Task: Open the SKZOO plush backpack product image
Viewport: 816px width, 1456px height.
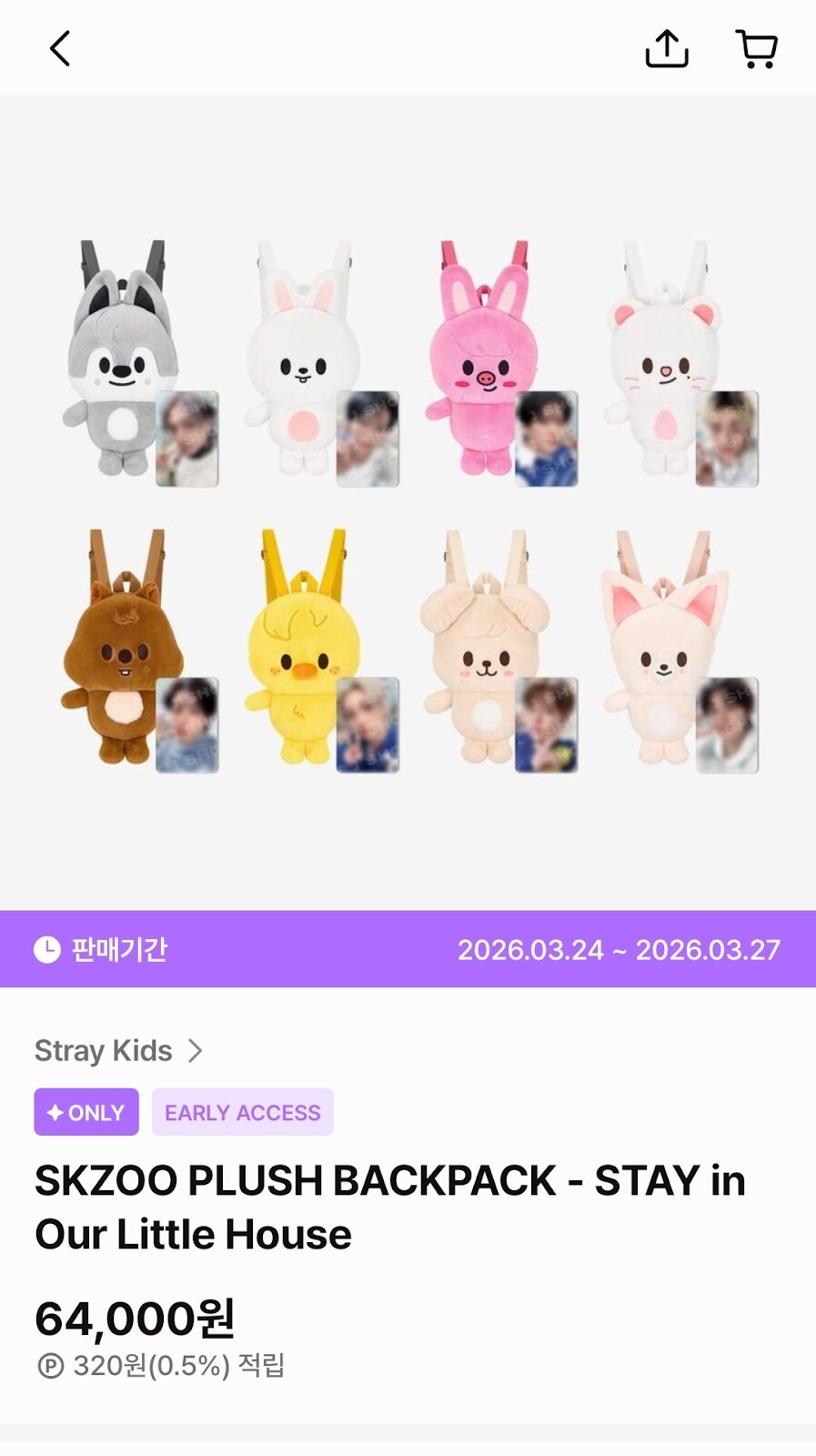Action: 408,505
